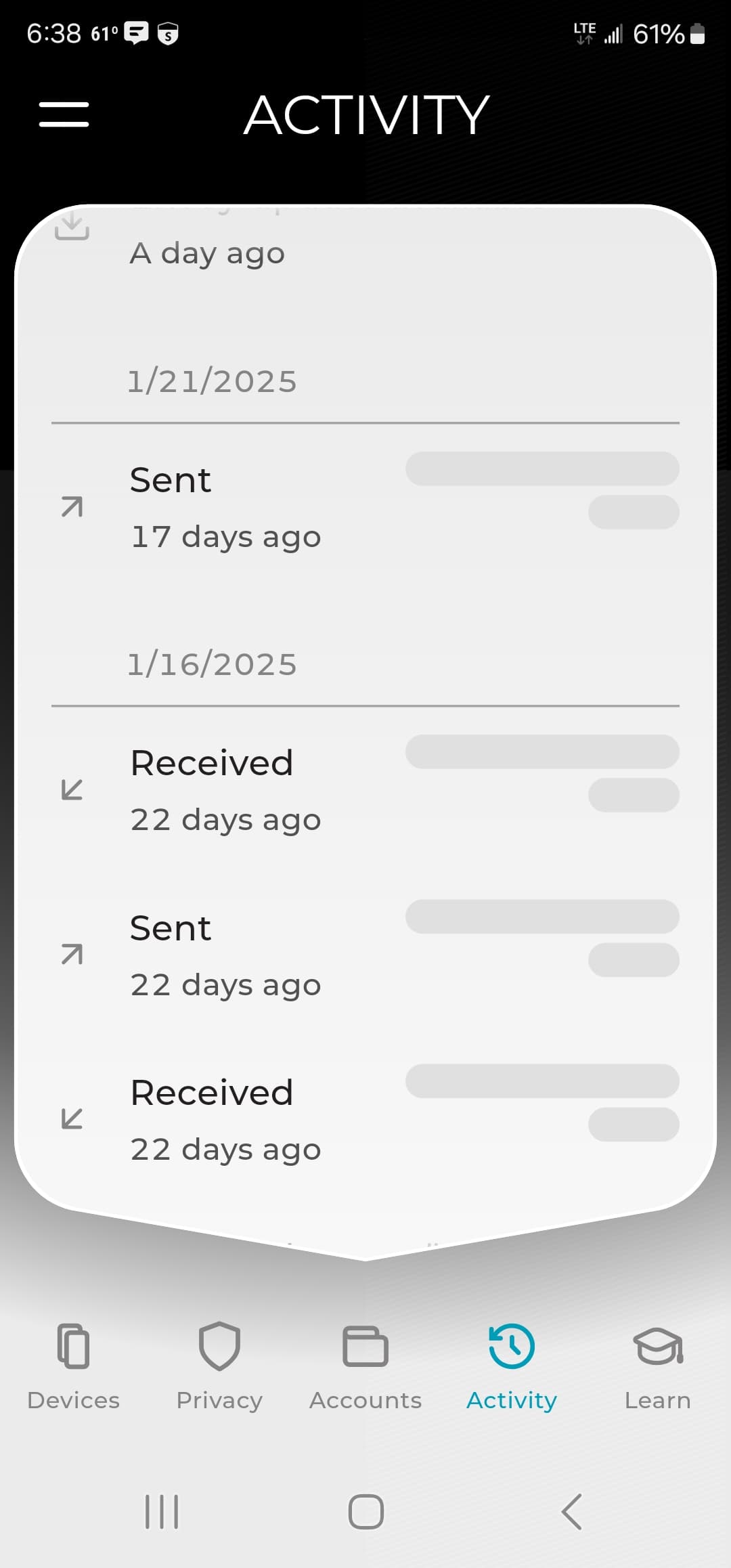
Task: Open the Sent transaction from 17 days ago
Action: coord(365,507)
